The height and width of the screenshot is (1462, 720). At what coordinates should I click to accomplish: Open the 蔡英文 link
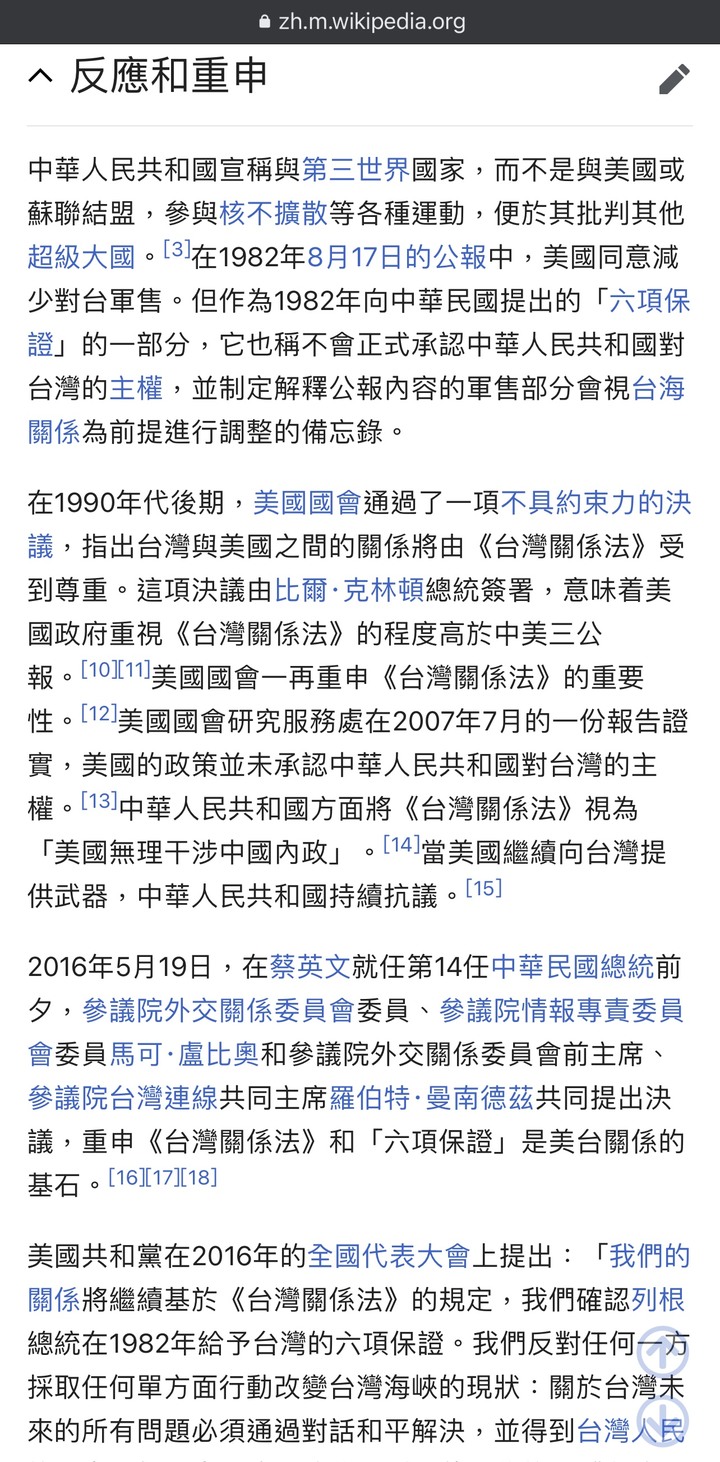click(x=310, y=966)
